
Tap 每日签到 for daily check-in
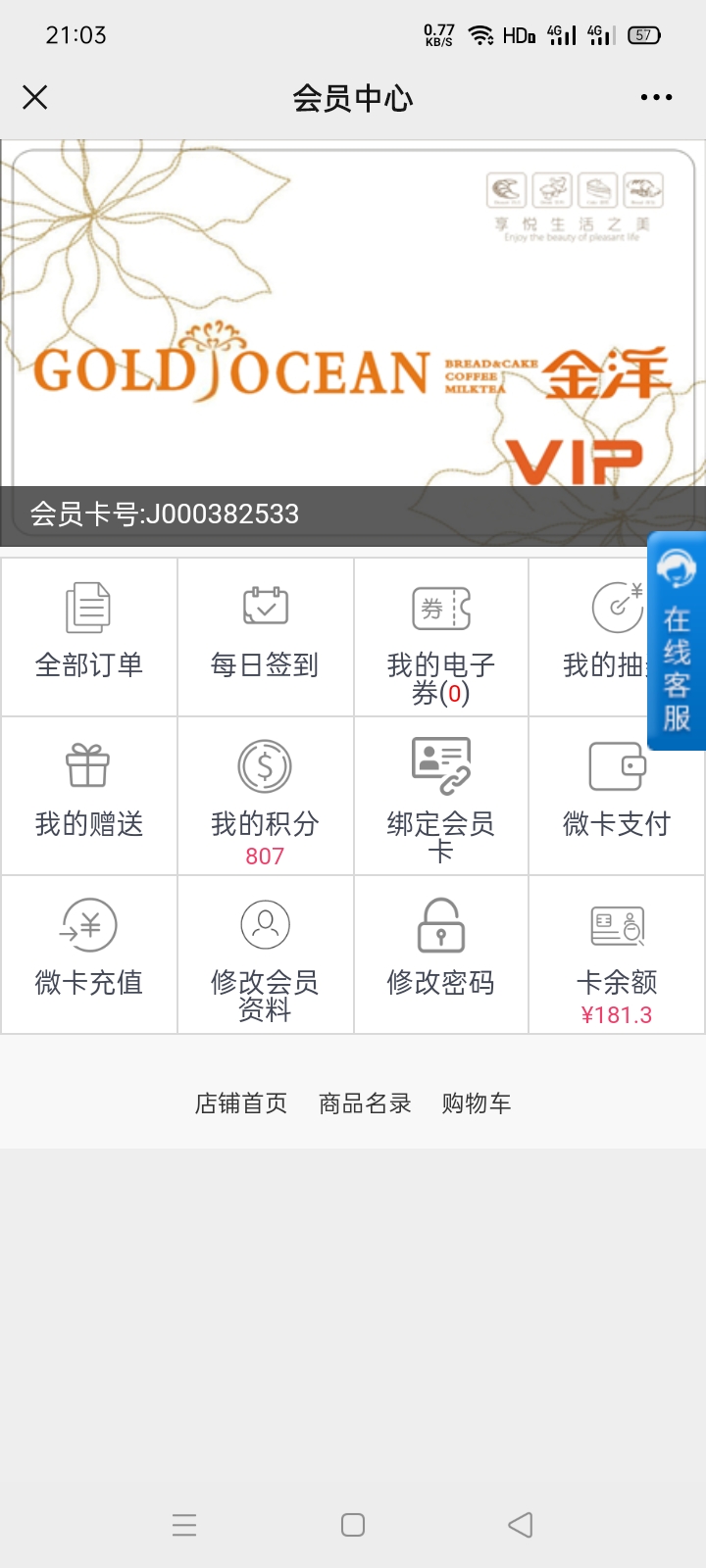tap(265, 635)
